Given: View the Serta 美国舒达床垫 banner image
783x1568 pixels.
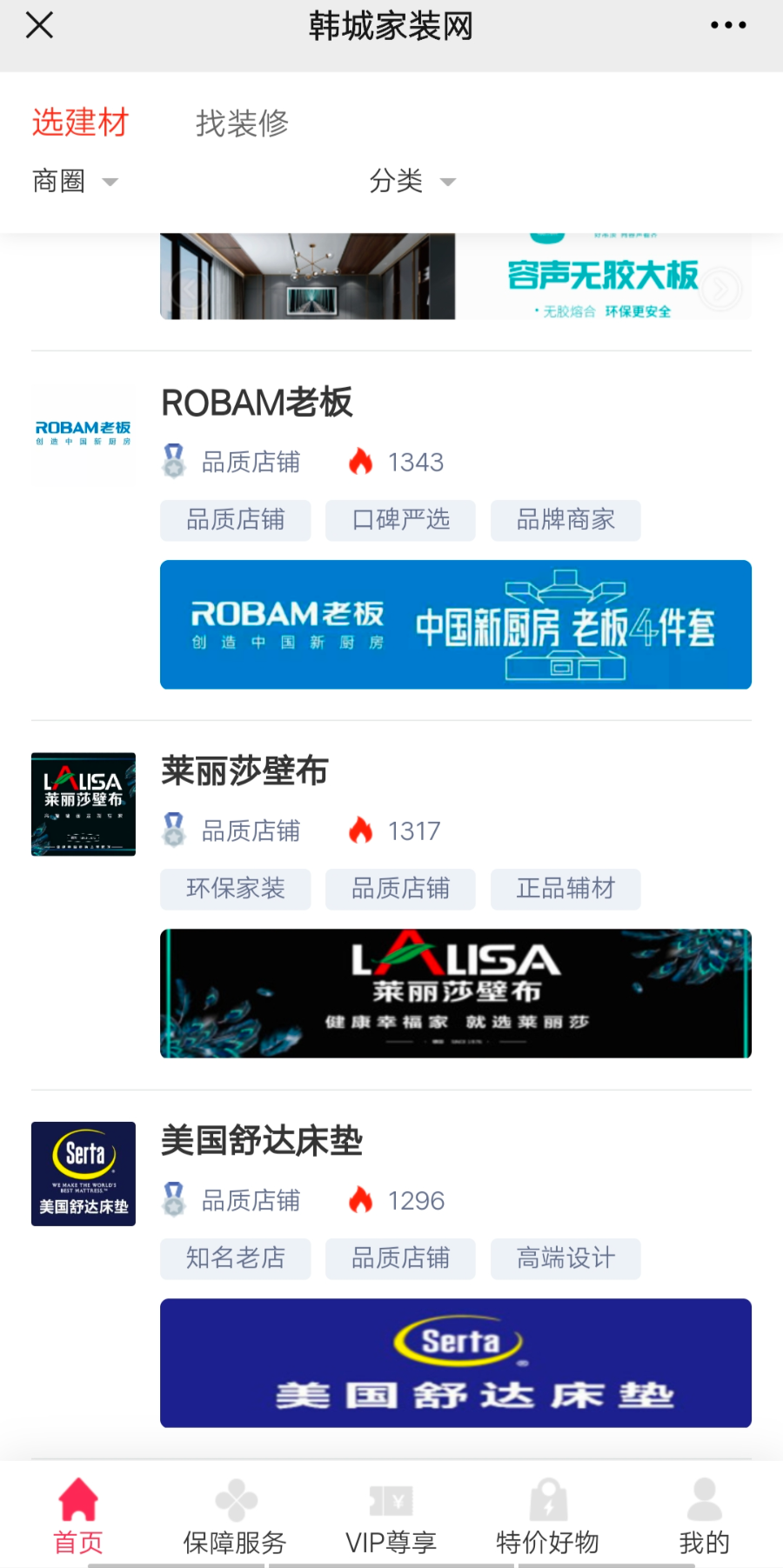Looking at the screenshot, I should pos(455,1363).
